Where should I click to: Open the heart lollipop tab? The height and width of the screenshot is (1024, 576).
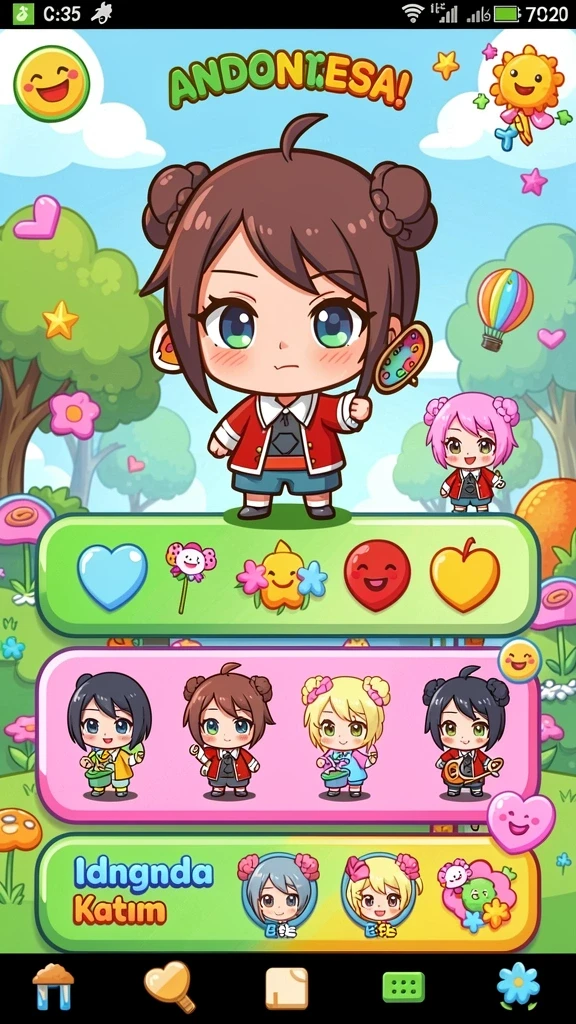tap(169, 987)
